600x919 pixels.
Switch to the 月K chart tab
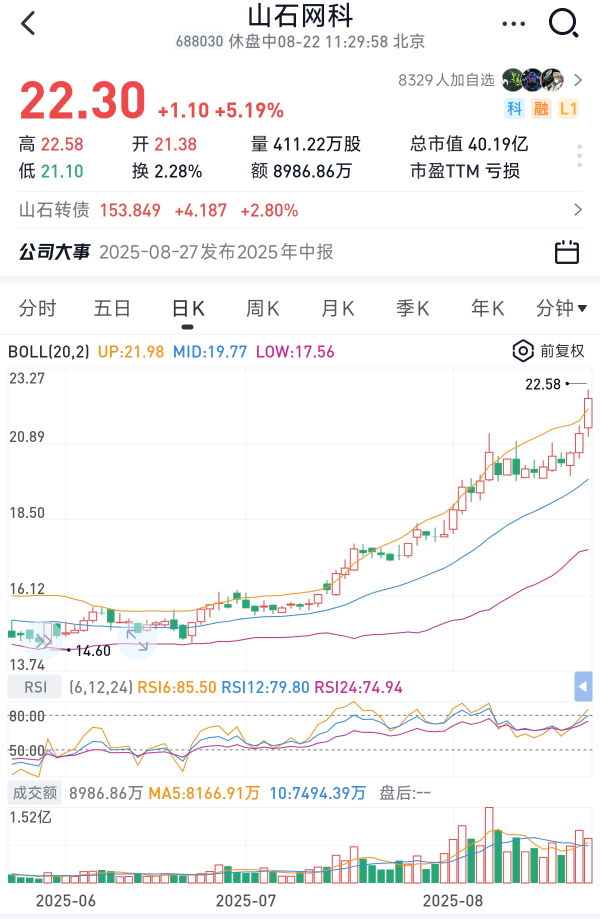[337, 308]
